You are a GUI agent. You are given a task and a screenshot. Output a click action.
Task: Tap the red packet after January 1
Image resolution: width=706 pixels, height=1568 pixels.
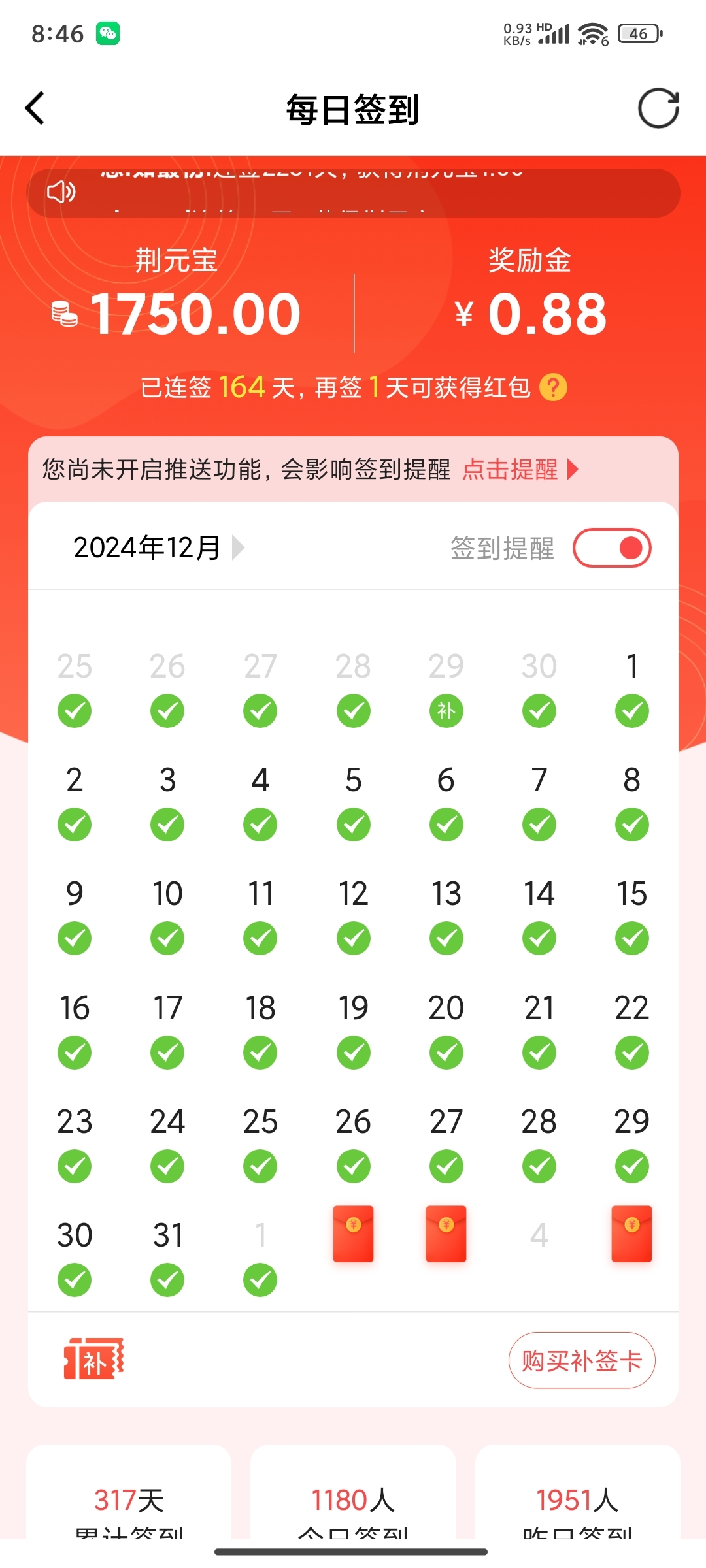353,1233
